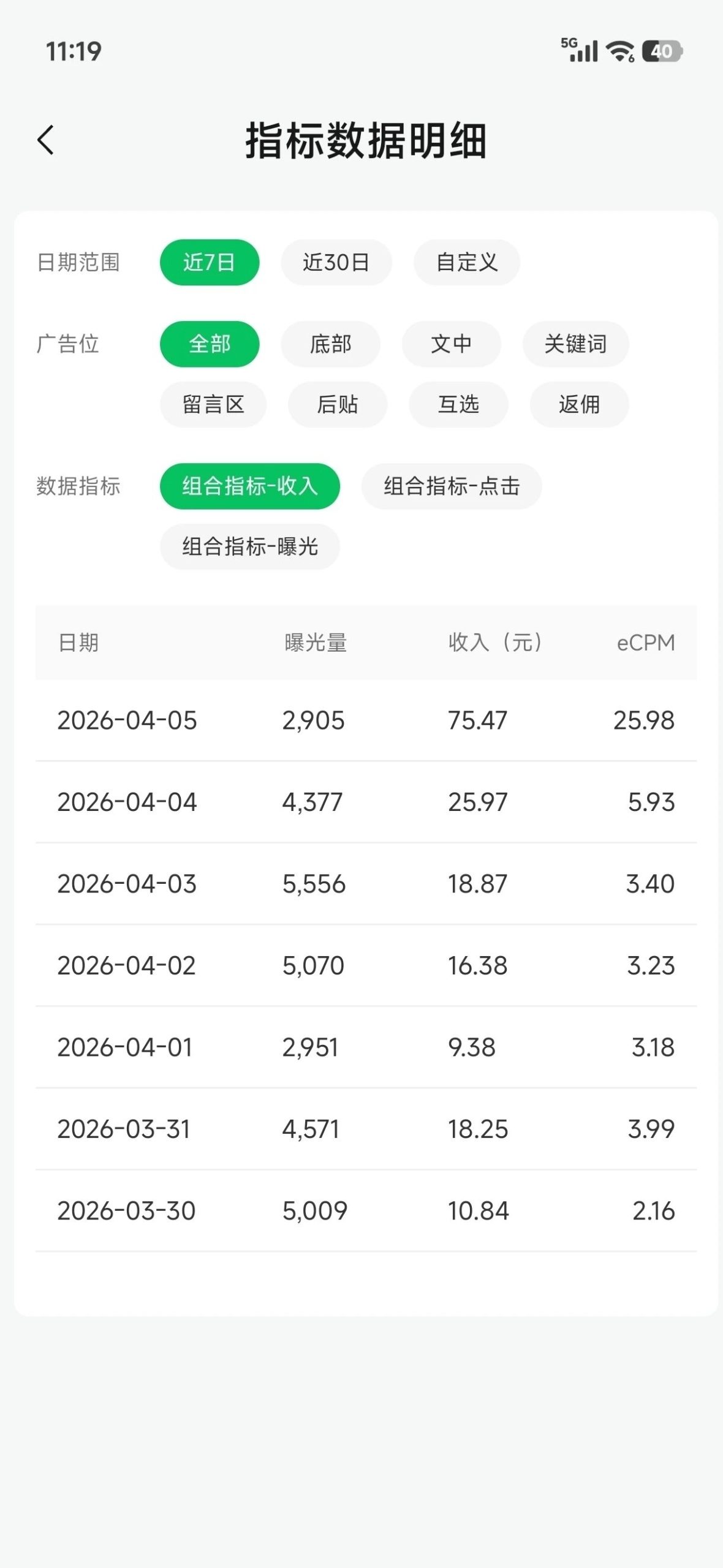
Task: Filter ad slot by 留言区
Action: point(213,404)
